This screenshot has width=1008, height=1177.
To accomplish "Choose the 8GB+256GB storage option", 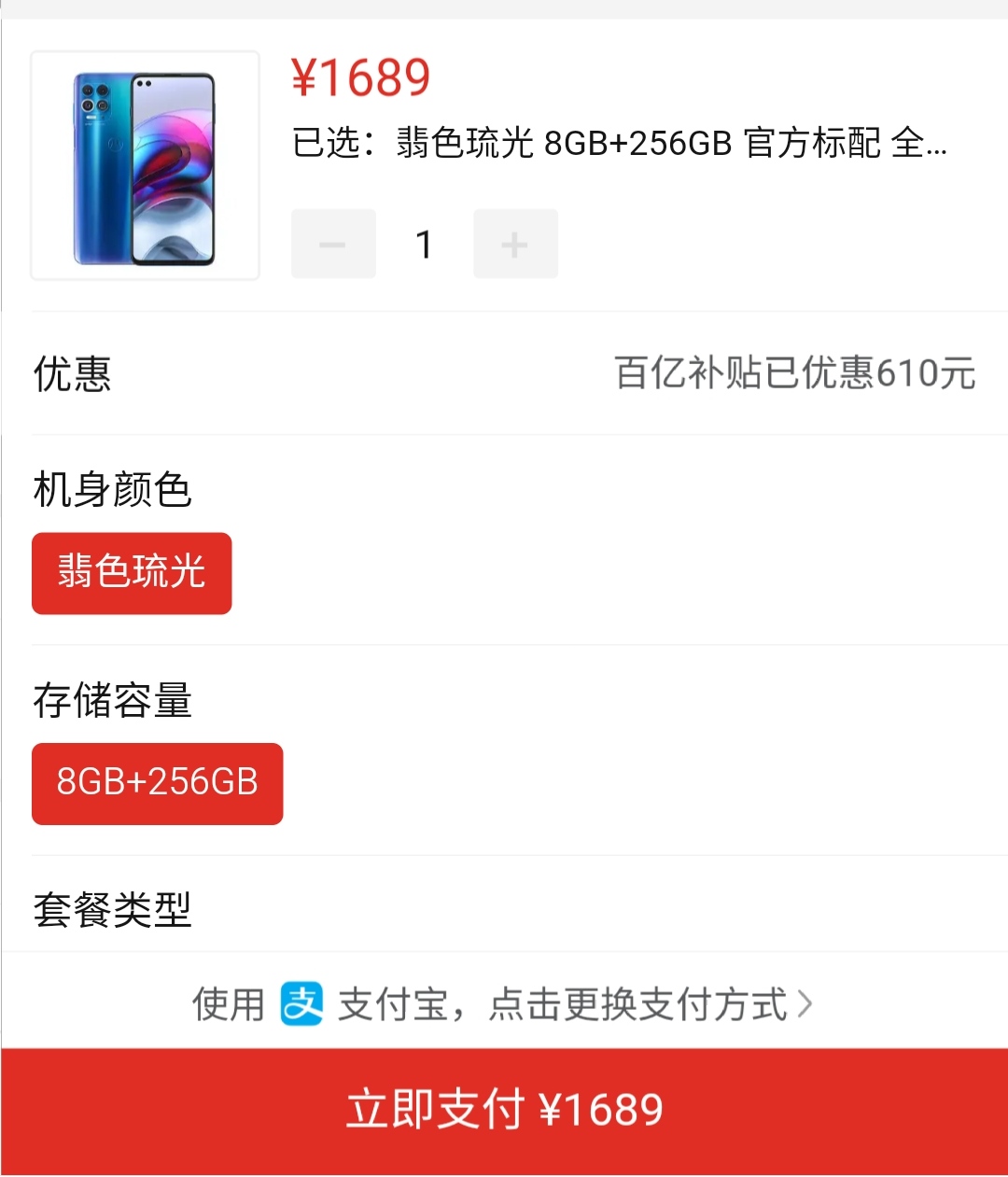I will click(x=157, y=783).
